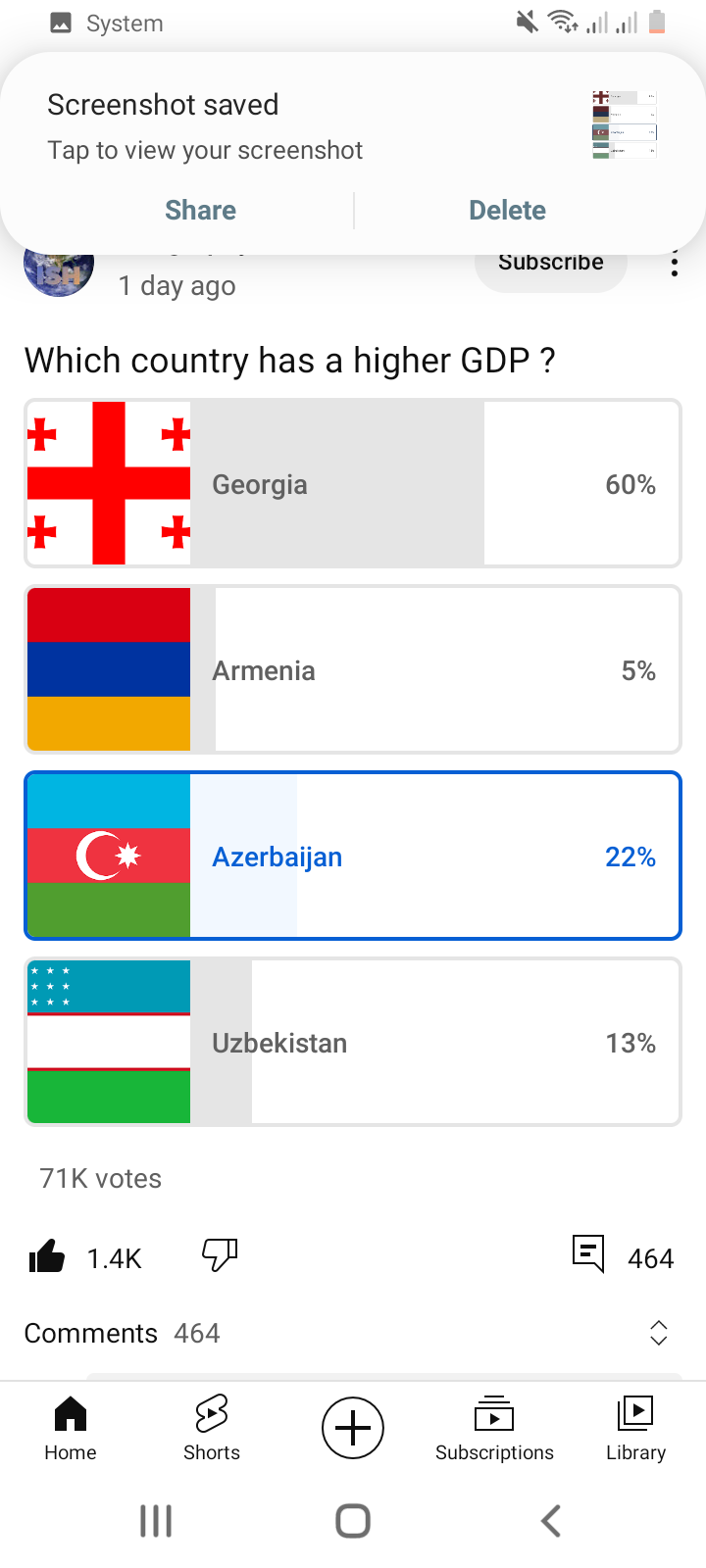The height and width of the screenshot is (1568, 706).
Task: Open the Subscriptions tab
Action: pyautogui.click(x=494, y=1428)
